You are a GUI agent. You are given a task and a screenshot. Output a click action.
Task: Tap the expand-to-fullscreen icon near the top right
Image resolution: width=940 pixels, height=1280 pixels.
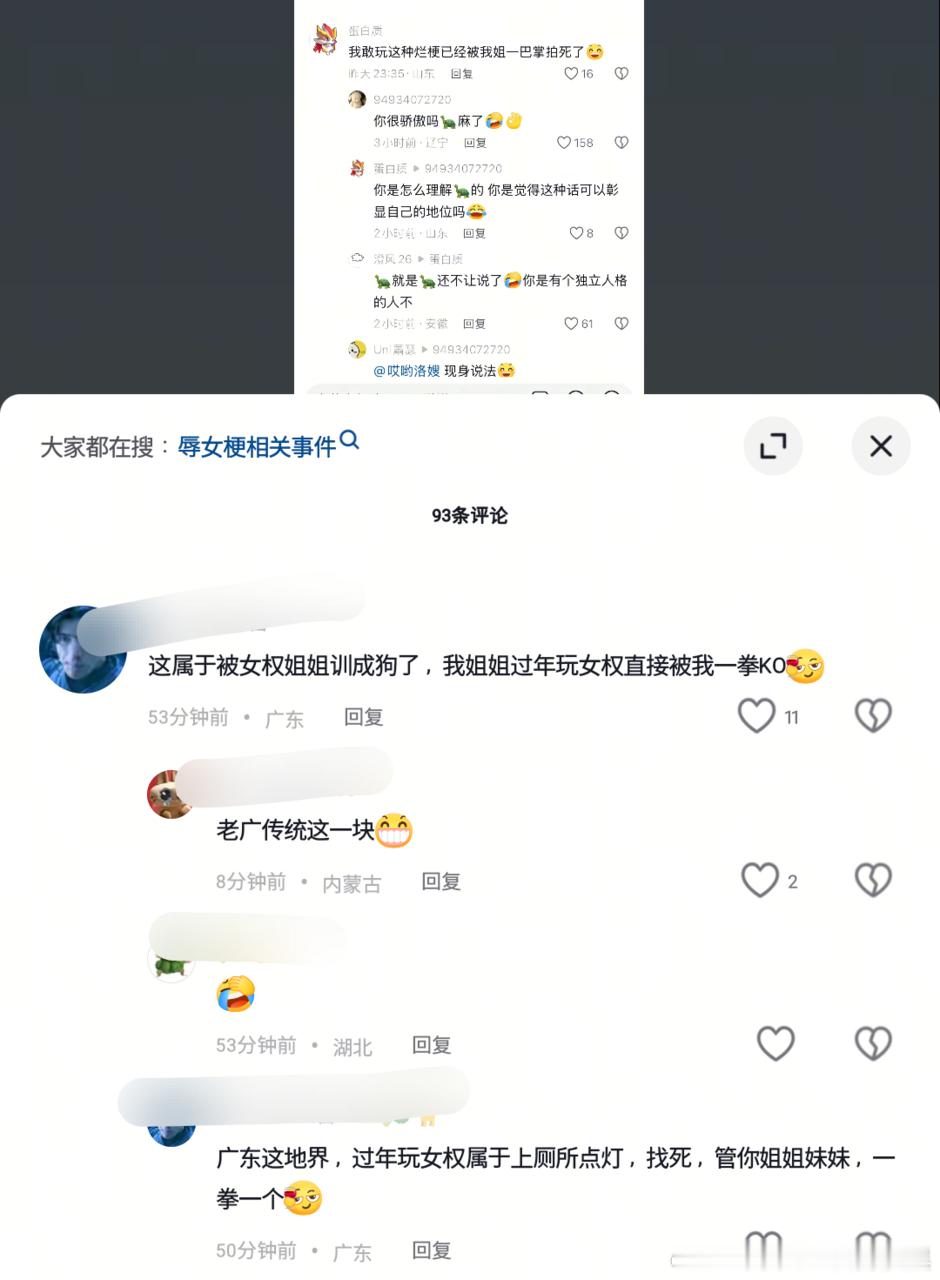pos(772,446)
